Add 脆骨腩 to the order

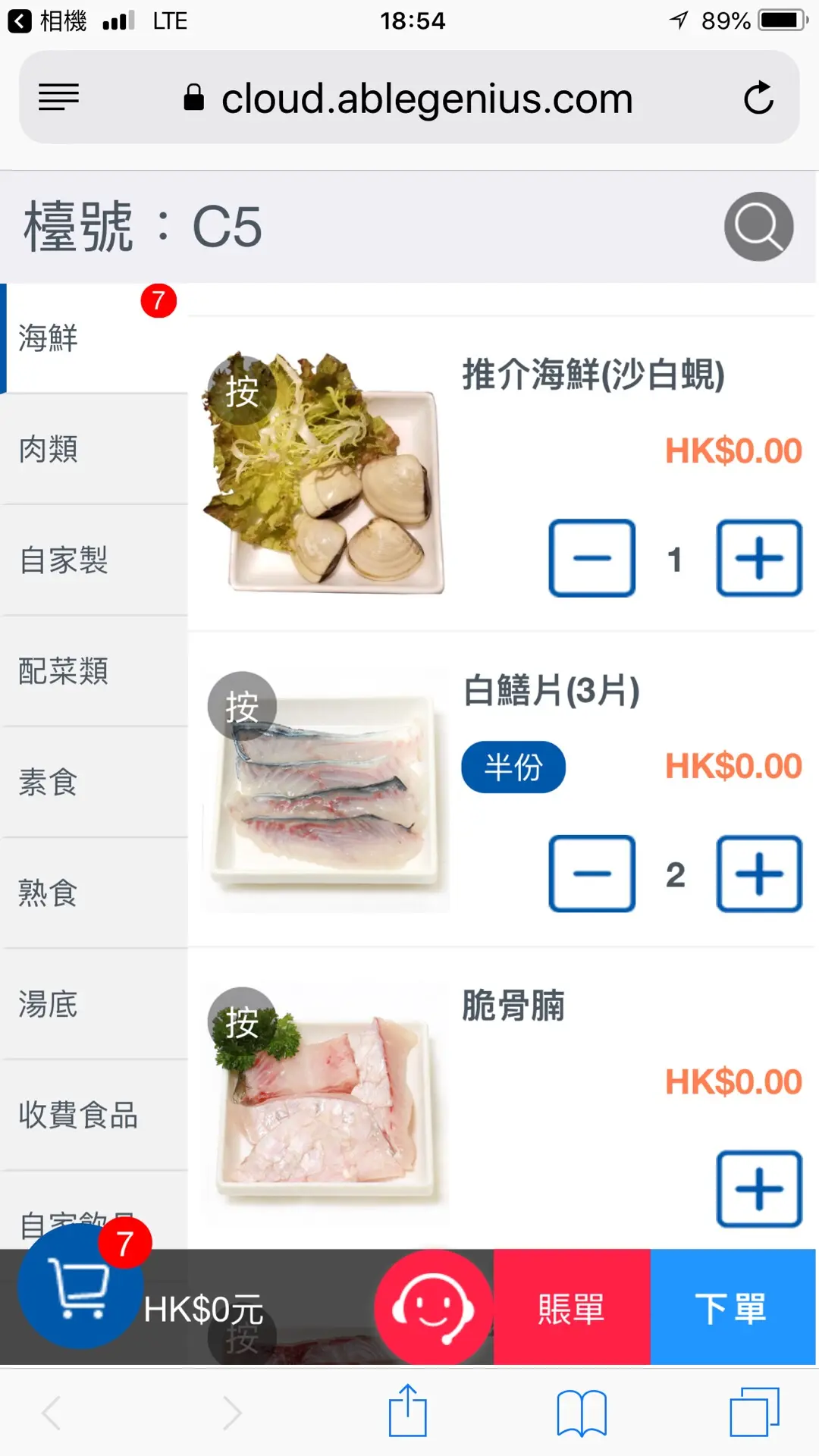[x=759, y=1188]
